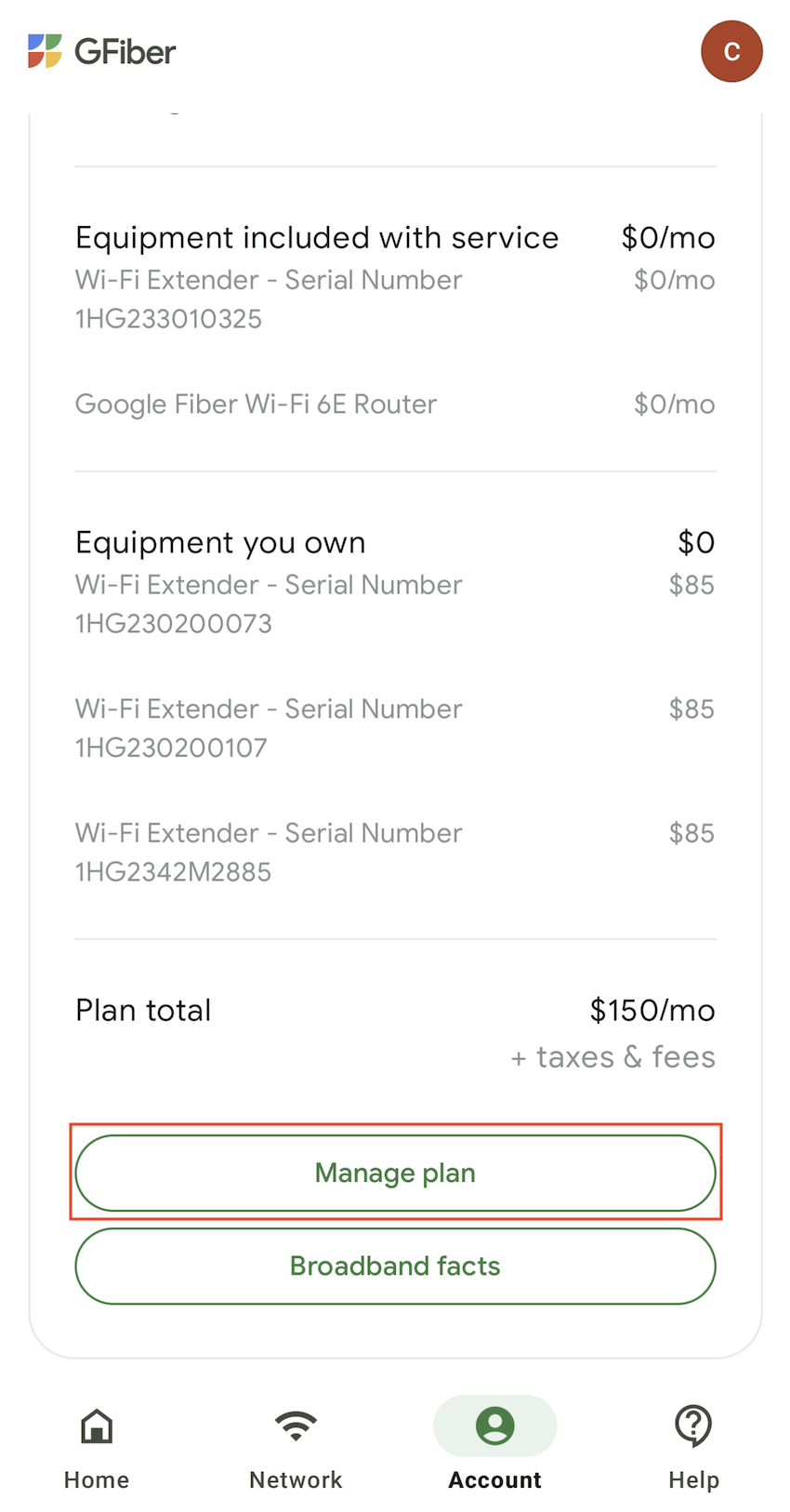This screenshot has height=1512, width=790.
Task: Switch to the Network tab
Action: click(296, 1447)
